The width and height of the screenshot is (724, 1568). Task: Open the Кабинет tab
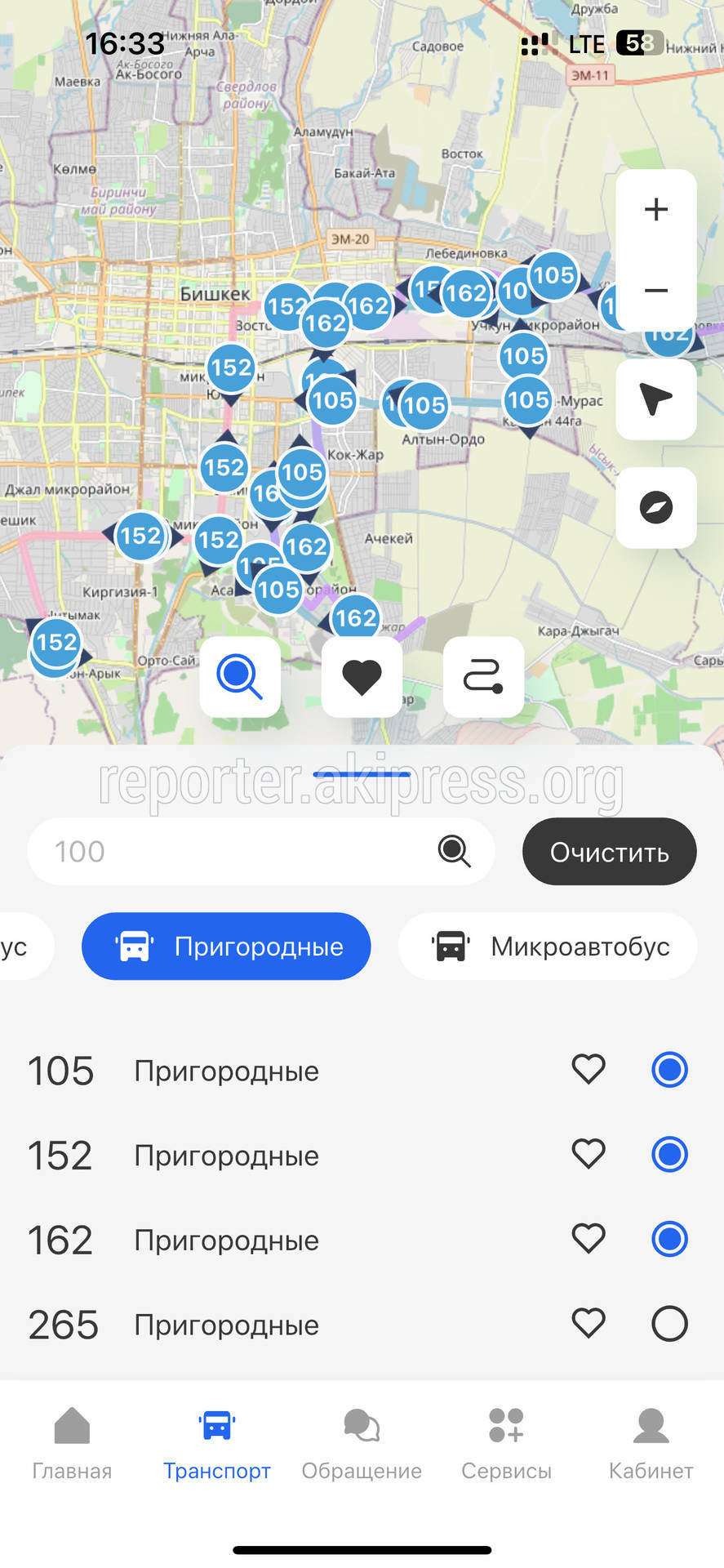(651, 1444)
